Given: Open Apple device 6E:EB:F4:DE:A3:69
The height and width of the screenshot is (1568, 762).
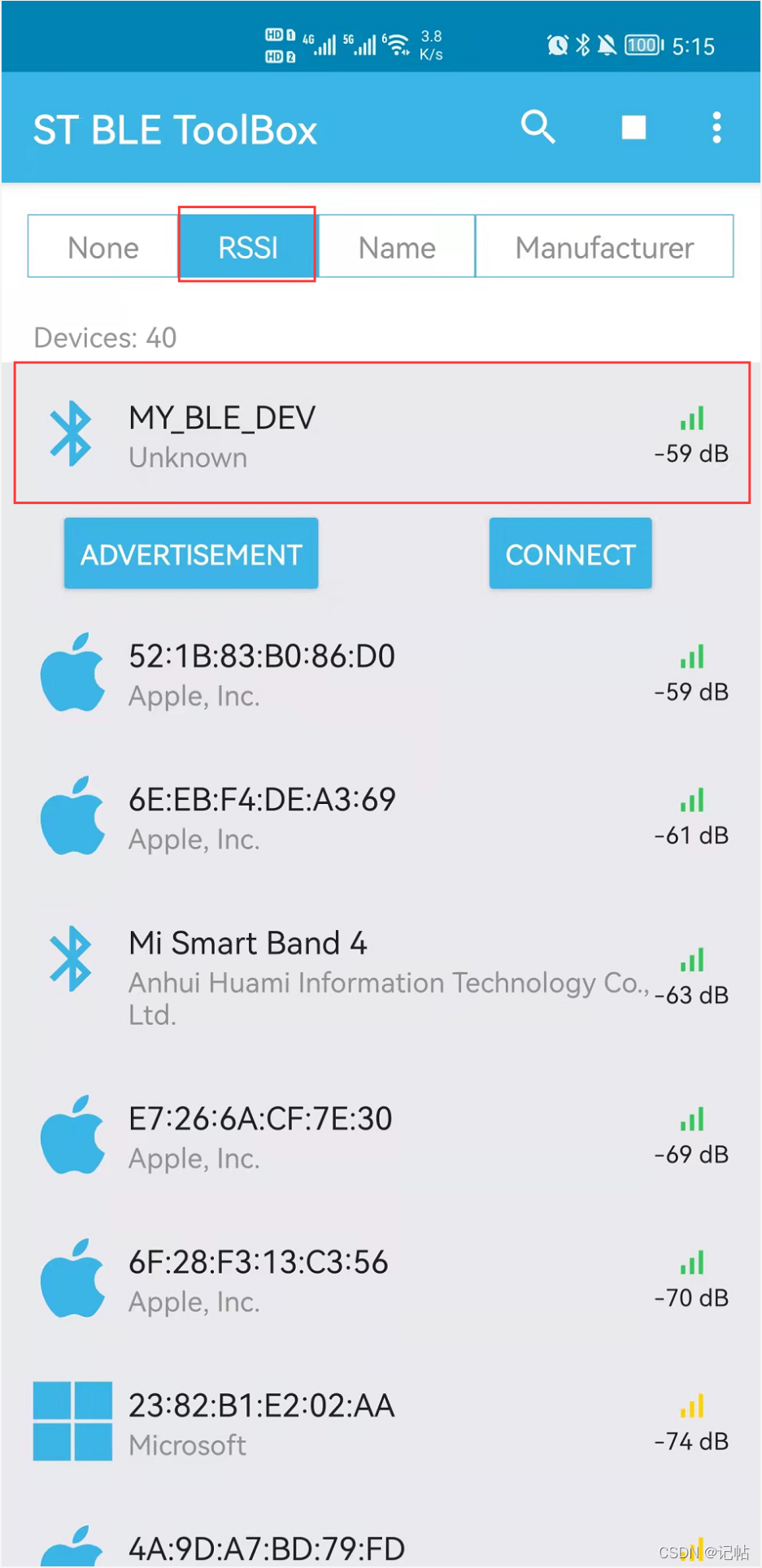Looking at the screenshot, I should (381, 818).
